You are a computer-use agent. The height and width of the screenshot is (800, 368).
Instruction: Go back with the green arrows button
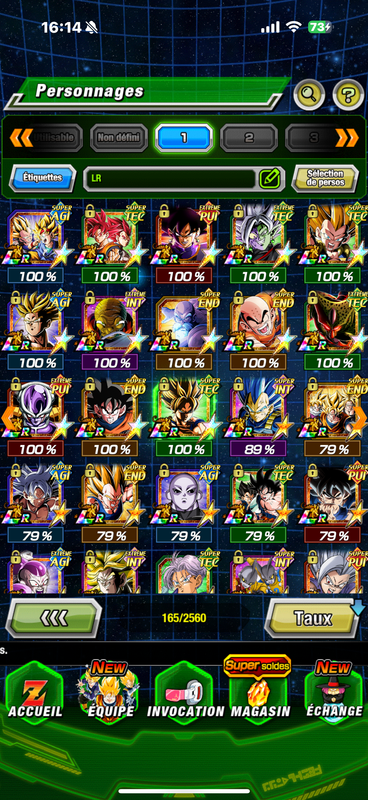[54, 618]
